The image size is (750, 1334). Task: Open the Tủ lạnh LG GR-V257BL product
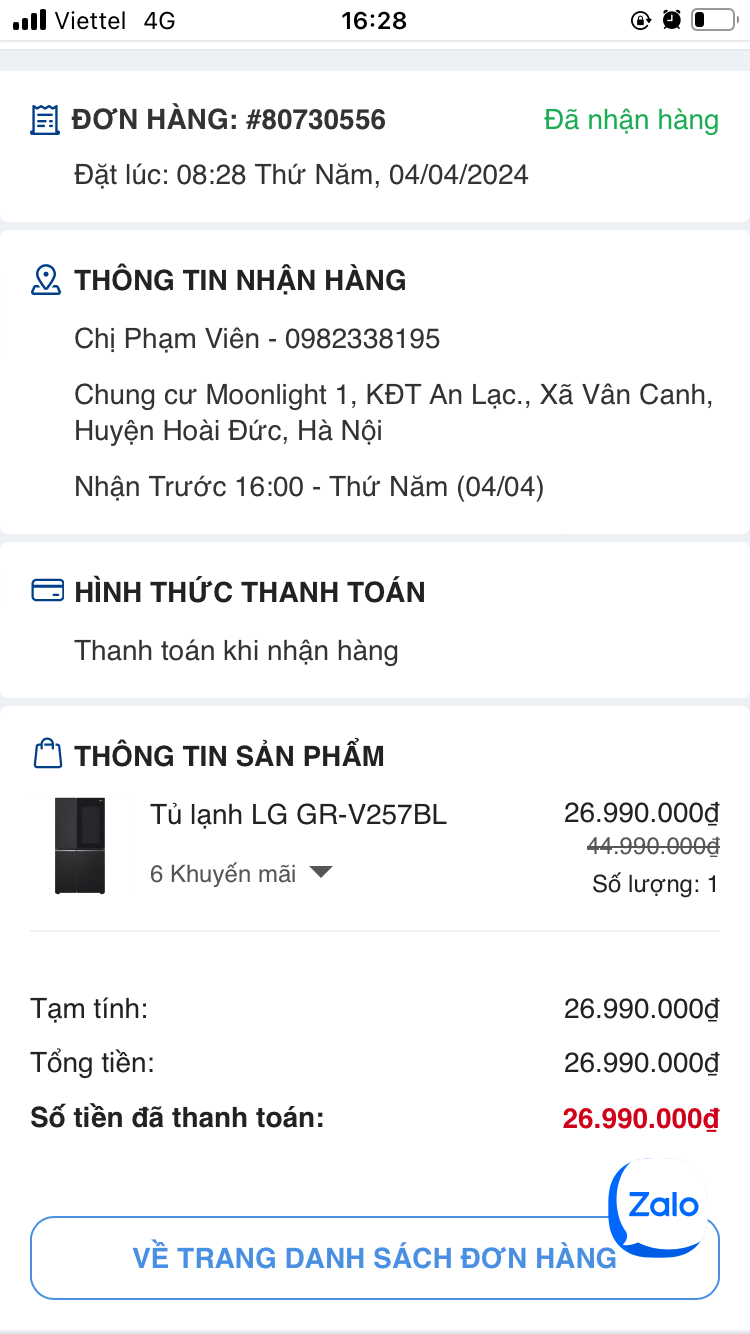click(298, 815)
